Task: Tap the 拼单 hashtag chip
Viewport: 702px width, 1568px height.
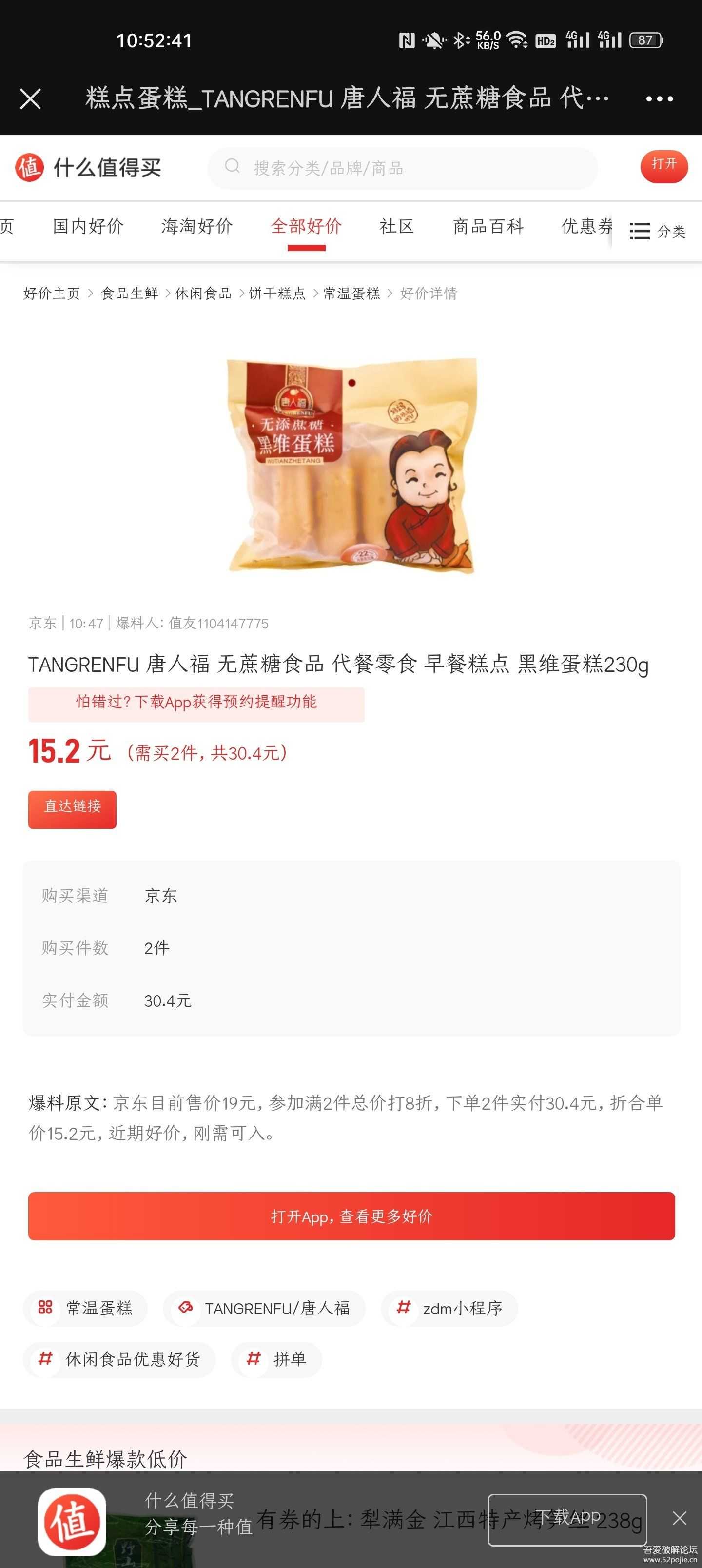Action: click(x=276, y=1359)
